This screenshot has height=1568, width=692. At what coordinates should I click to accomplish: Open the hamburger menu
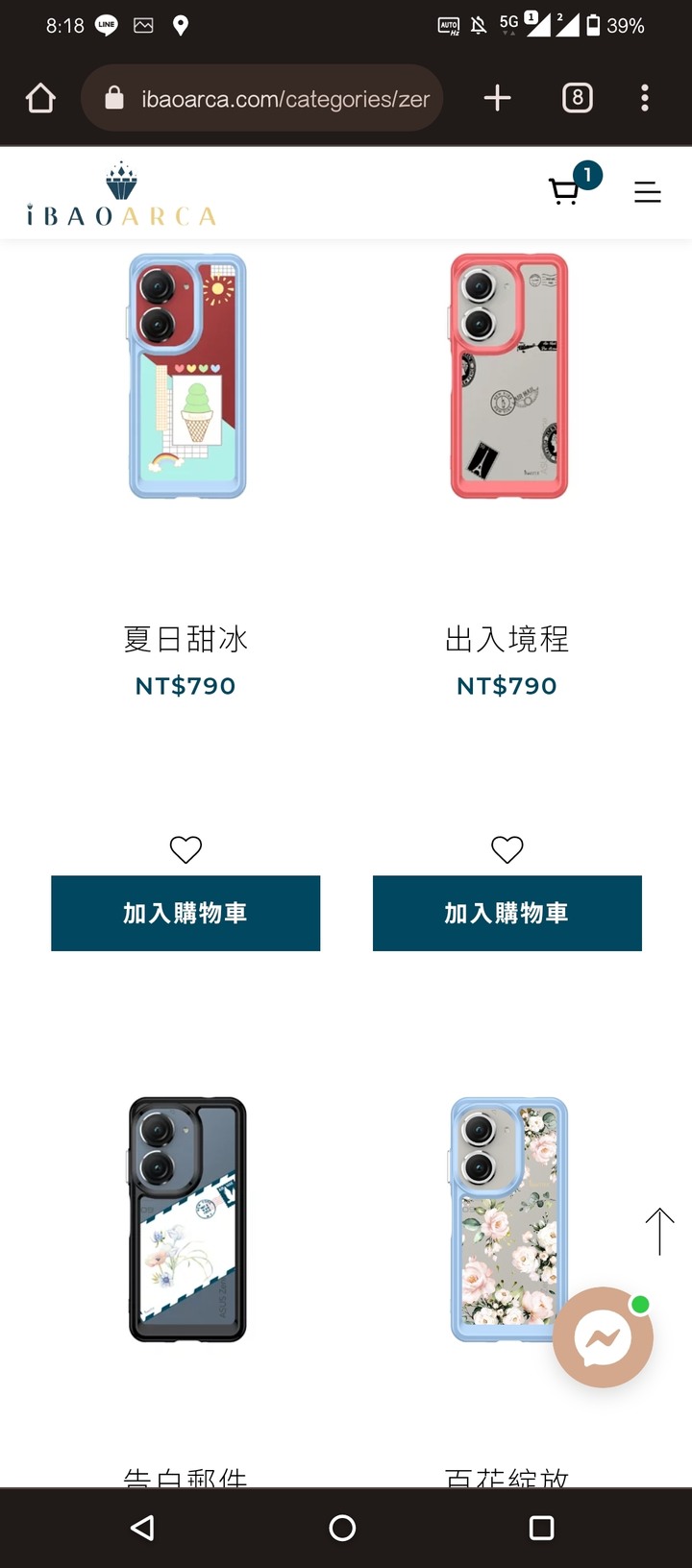pyautogui.click(x=647, y=192)
